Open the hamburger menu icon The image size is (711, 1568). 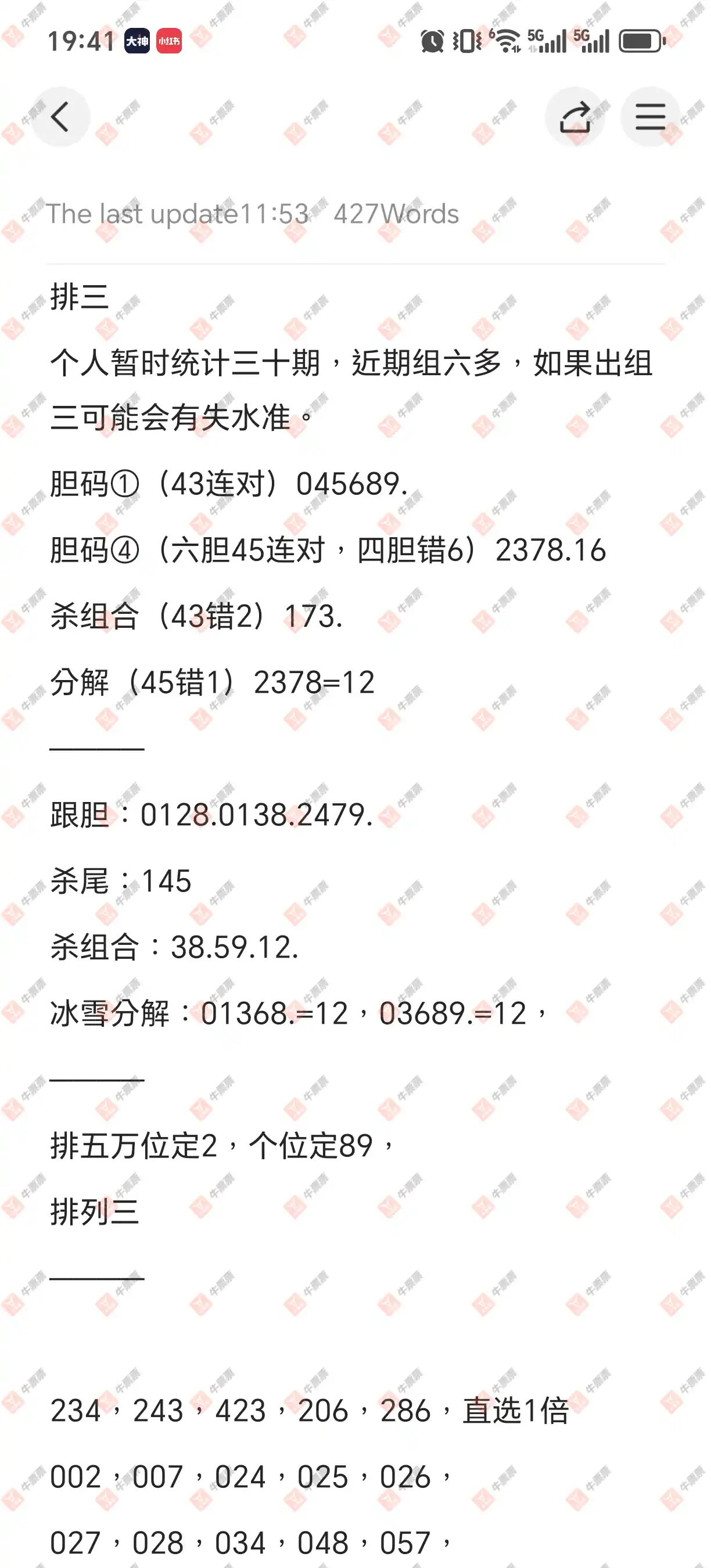tap(649, 116)
